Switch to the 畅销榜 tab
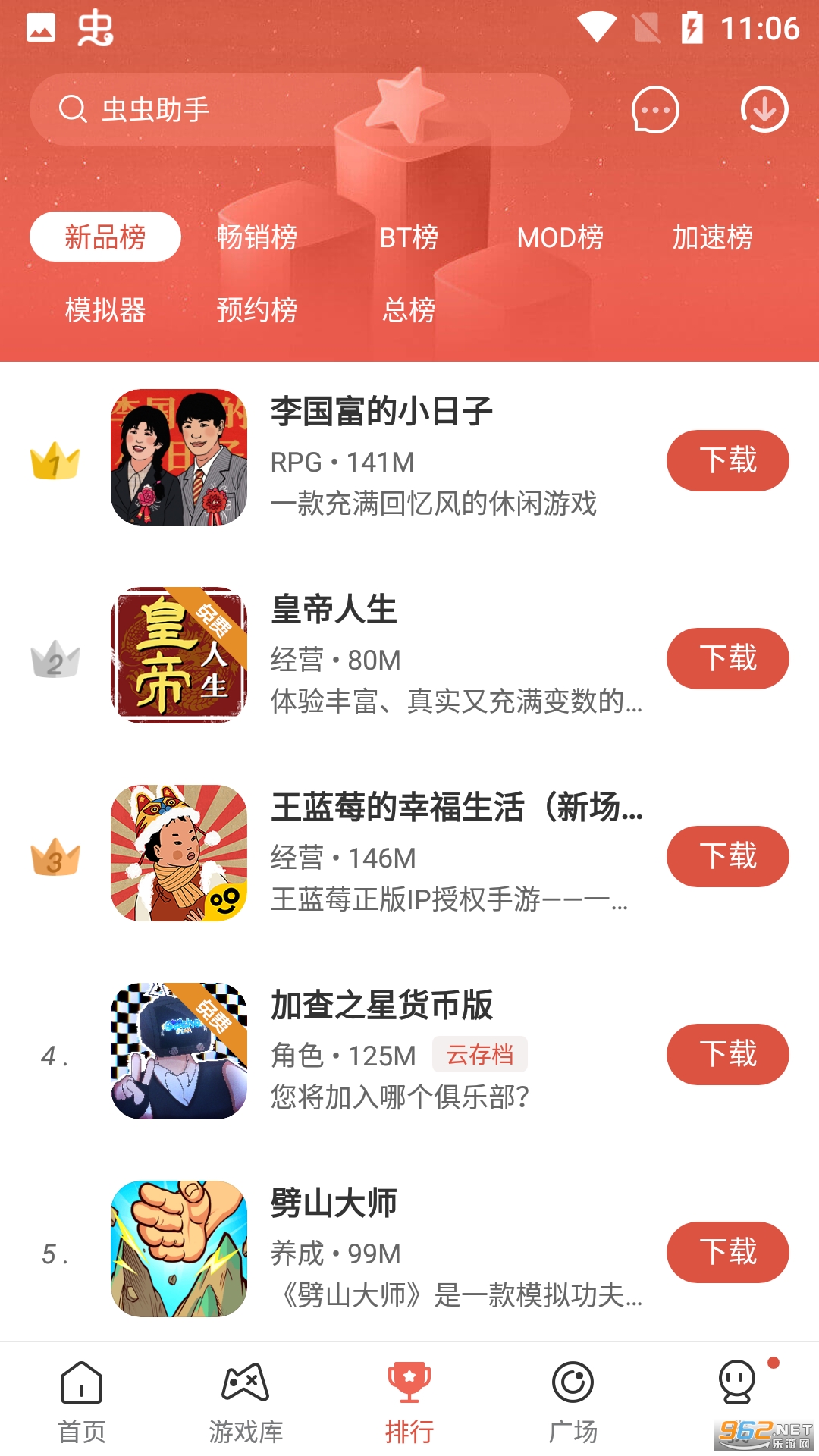This screenshot has height=1456, width=819. pos(257,237)
